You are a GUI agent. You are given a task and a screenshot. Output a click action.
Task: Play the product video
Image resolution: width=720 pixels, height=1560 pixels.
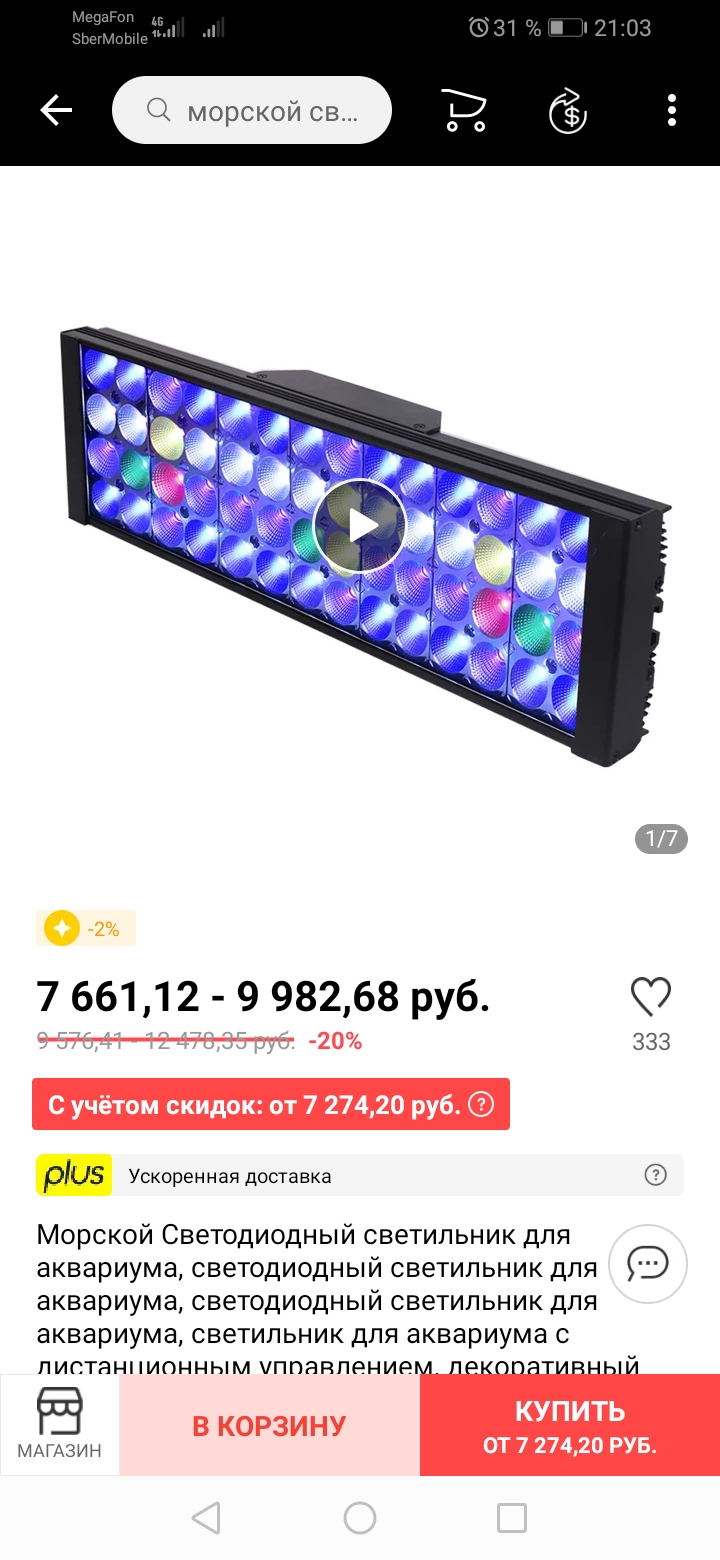point(360,526)
